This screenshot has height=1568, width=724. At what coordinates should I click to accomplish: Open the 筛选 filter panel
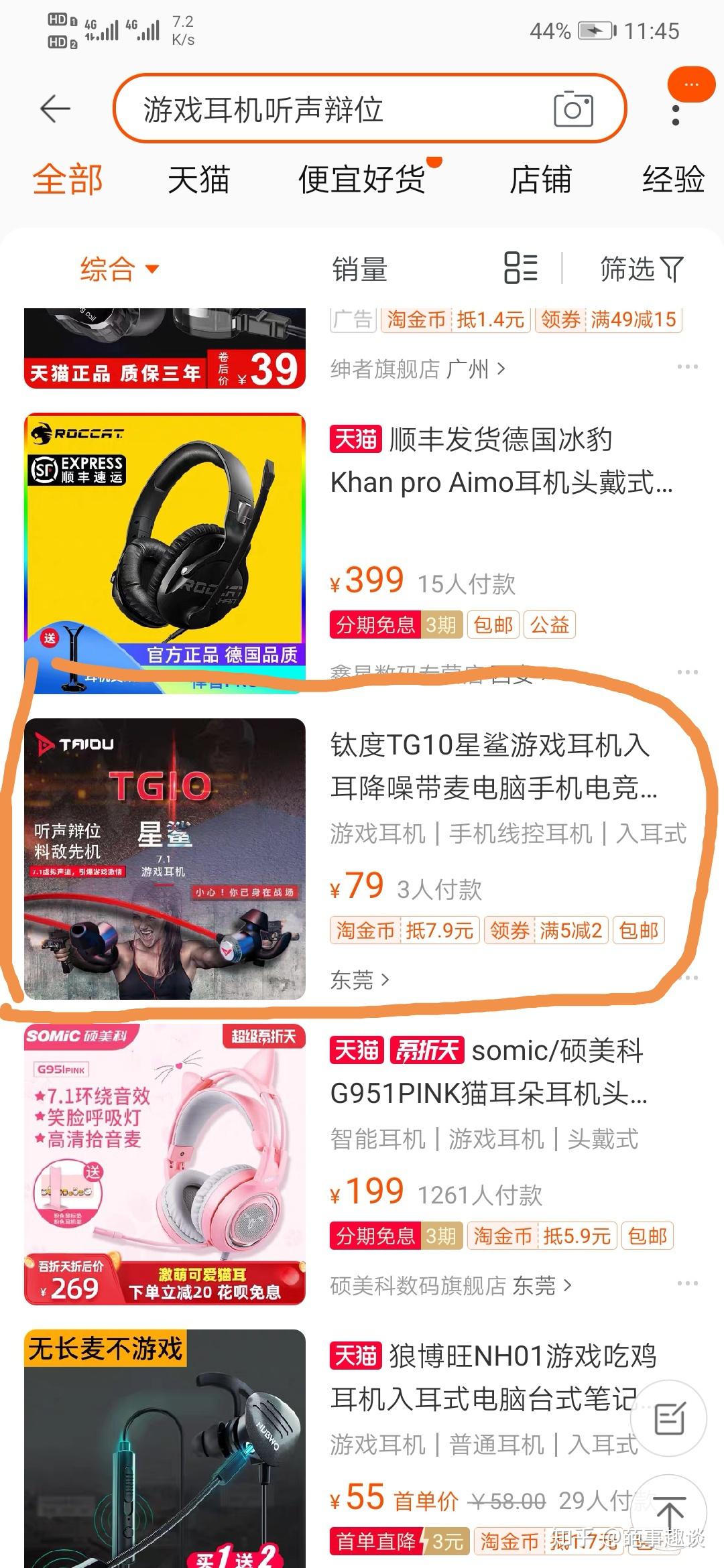641,269
